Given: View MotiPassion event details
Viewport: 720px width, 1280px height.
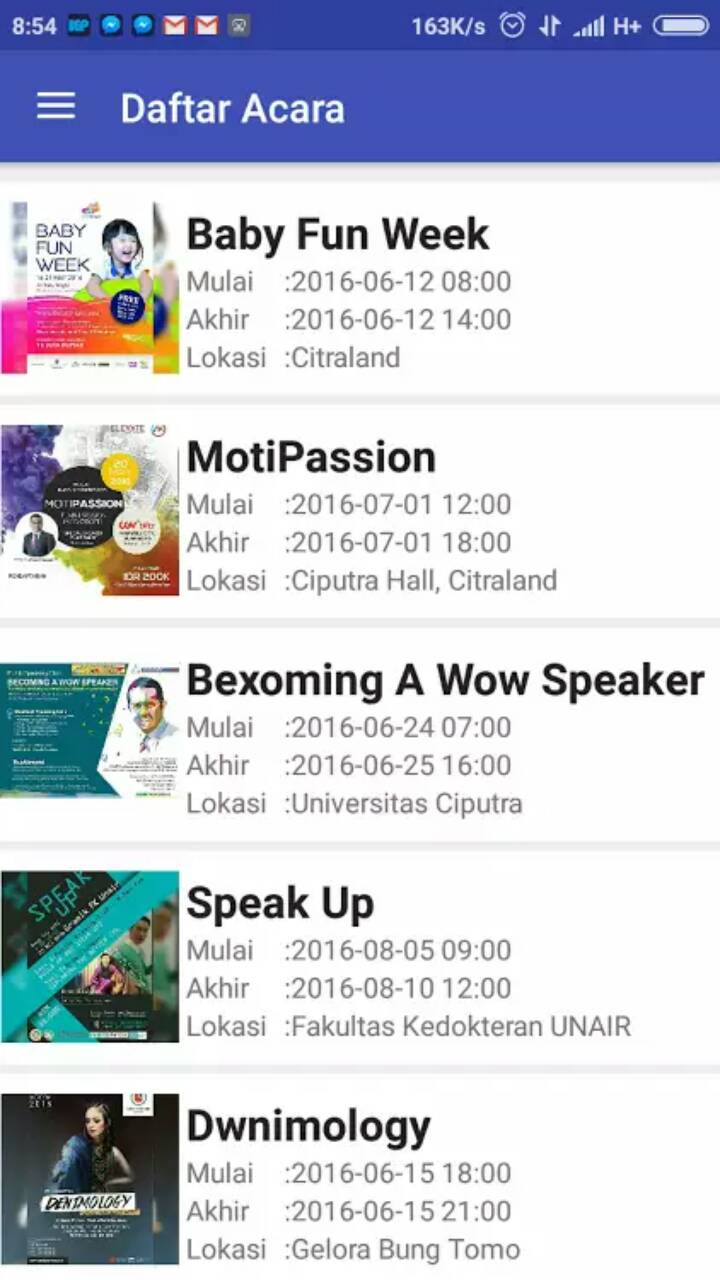Looking at the screenshot, I should click(x=360, y=511).
